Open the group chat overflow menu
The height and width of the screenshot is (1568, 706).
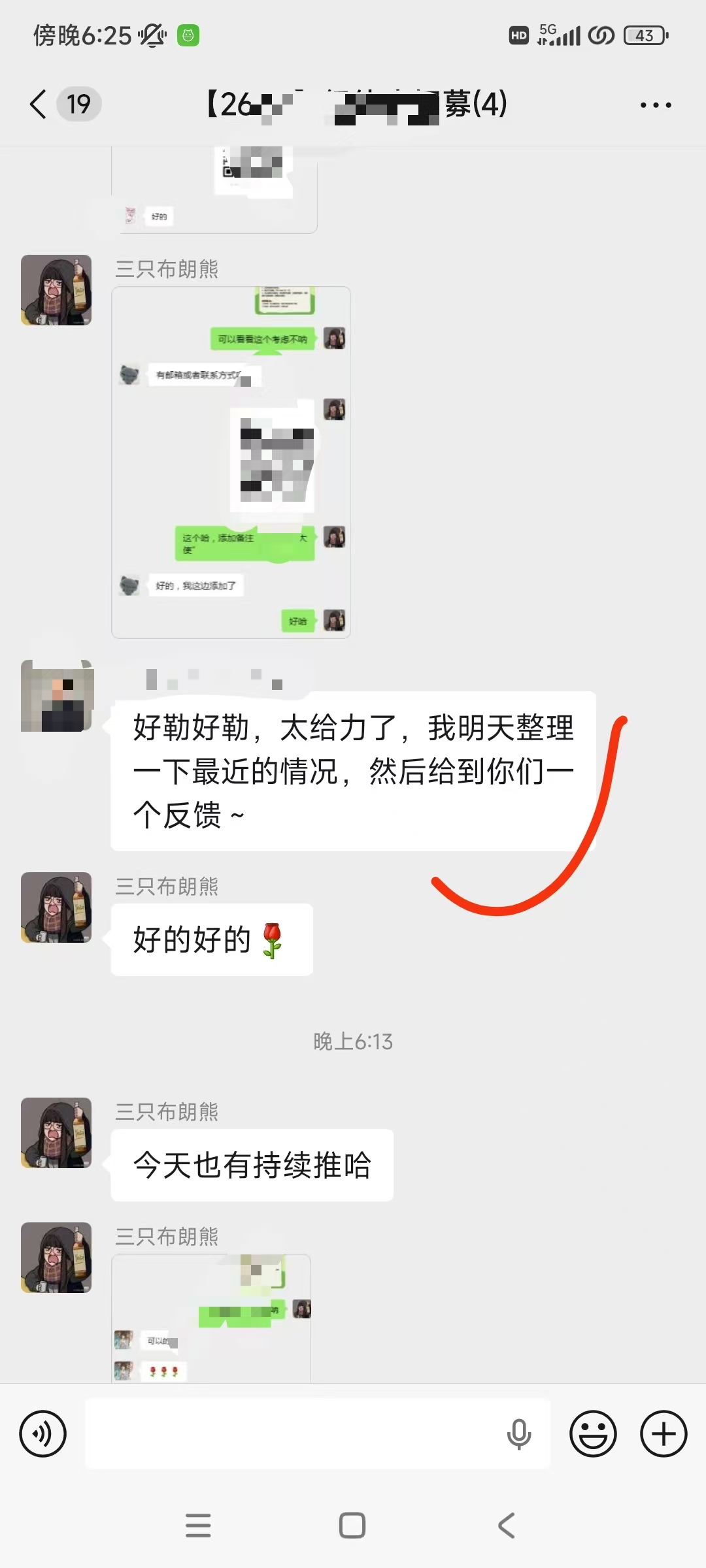coord(655,105)
